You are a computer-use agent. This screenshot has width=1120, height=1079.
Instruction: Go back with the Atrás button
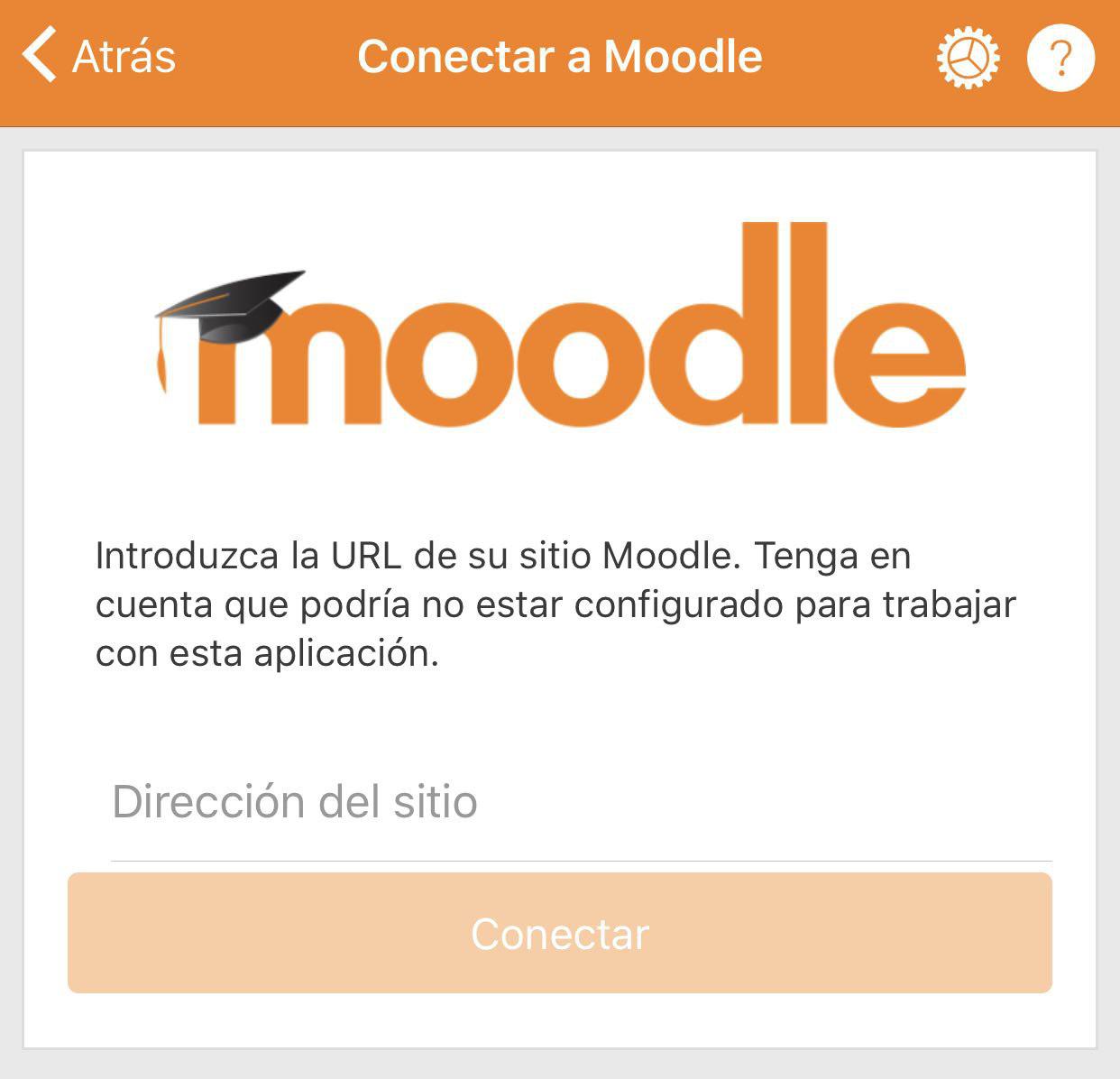[99, 56]
